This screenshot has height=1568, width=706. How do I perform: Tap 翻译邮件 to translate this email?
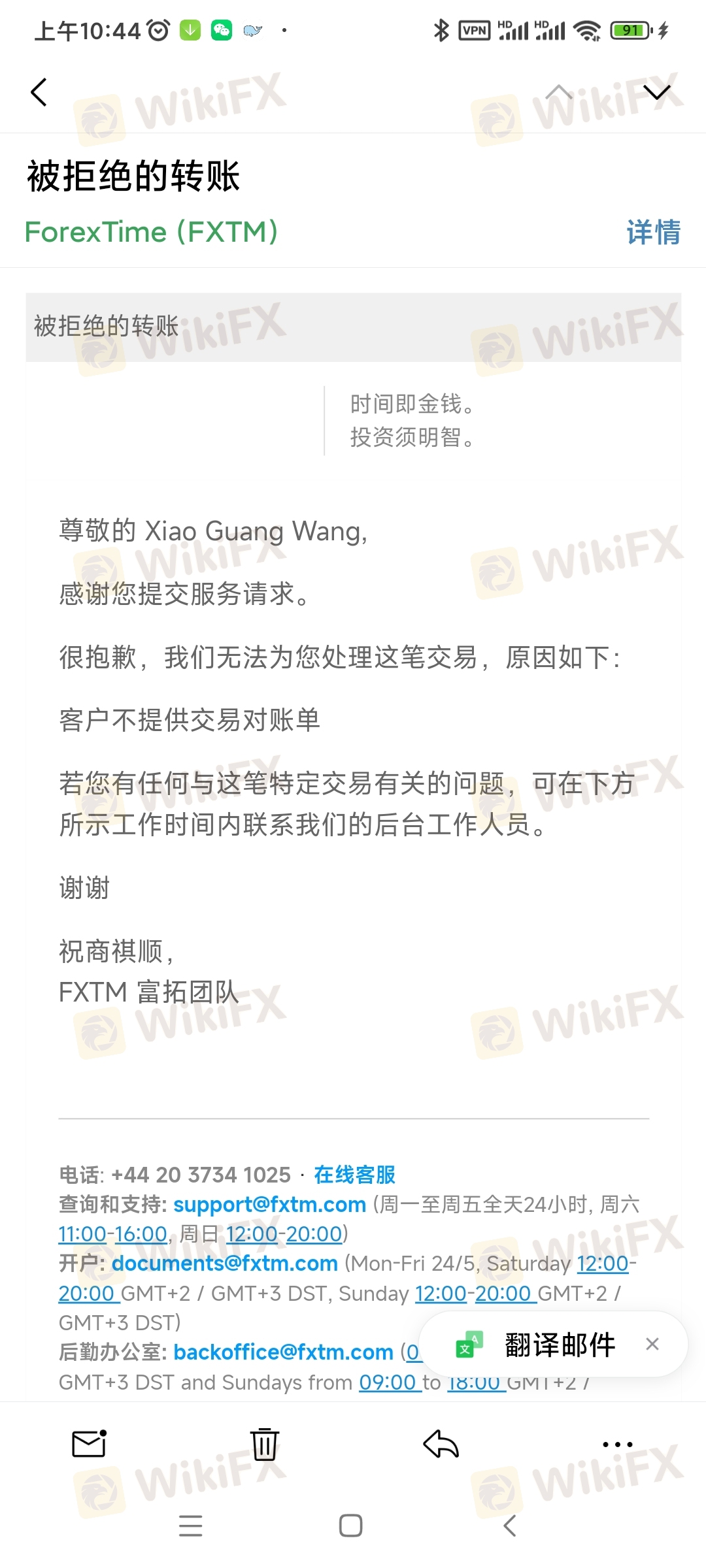pos(559,1345)
